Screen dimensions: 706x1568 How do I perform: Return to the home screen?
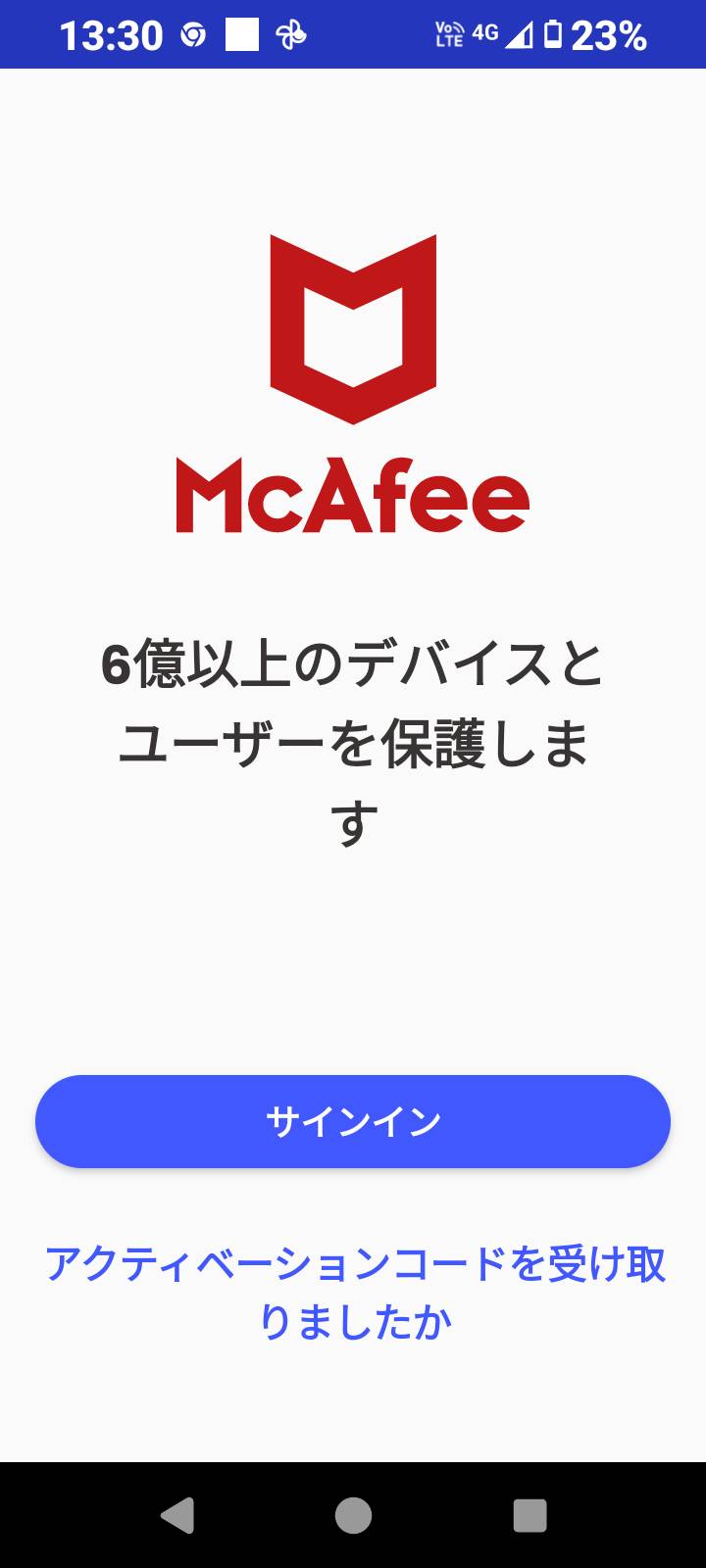point(353,1515)
